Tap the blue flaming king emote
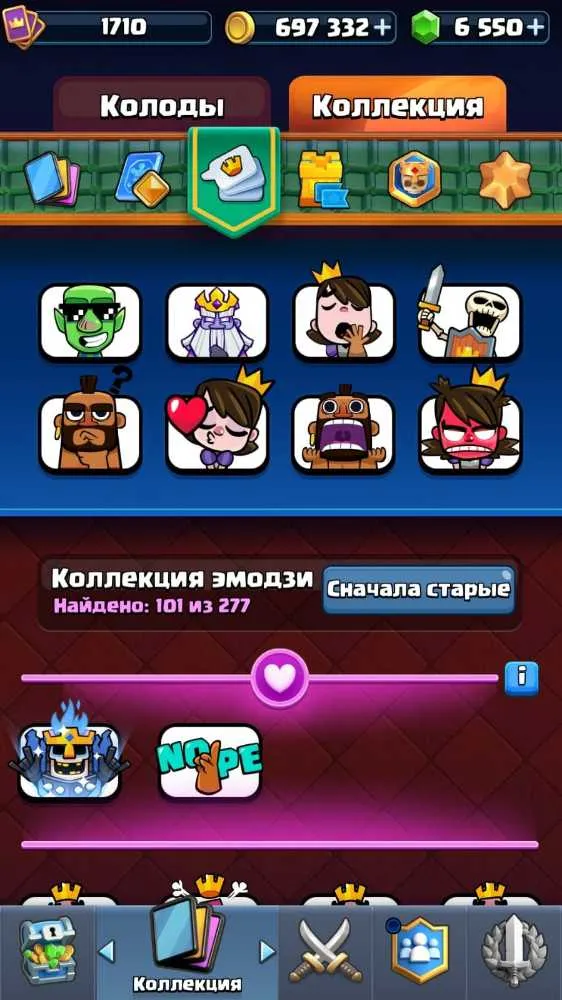This screenshot has height=1000, width=562. tap(69, 753)
